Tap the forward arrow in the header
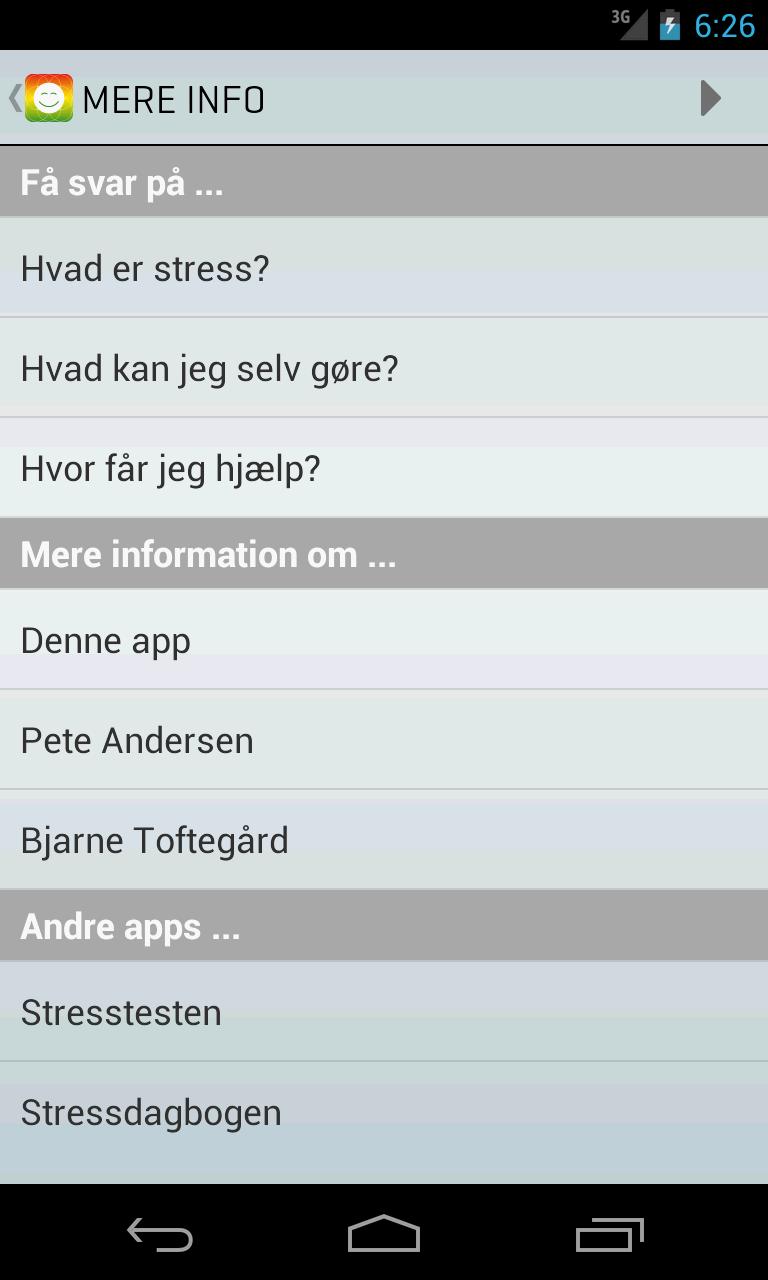The image size is (768, 1280). tap(711, 98)
